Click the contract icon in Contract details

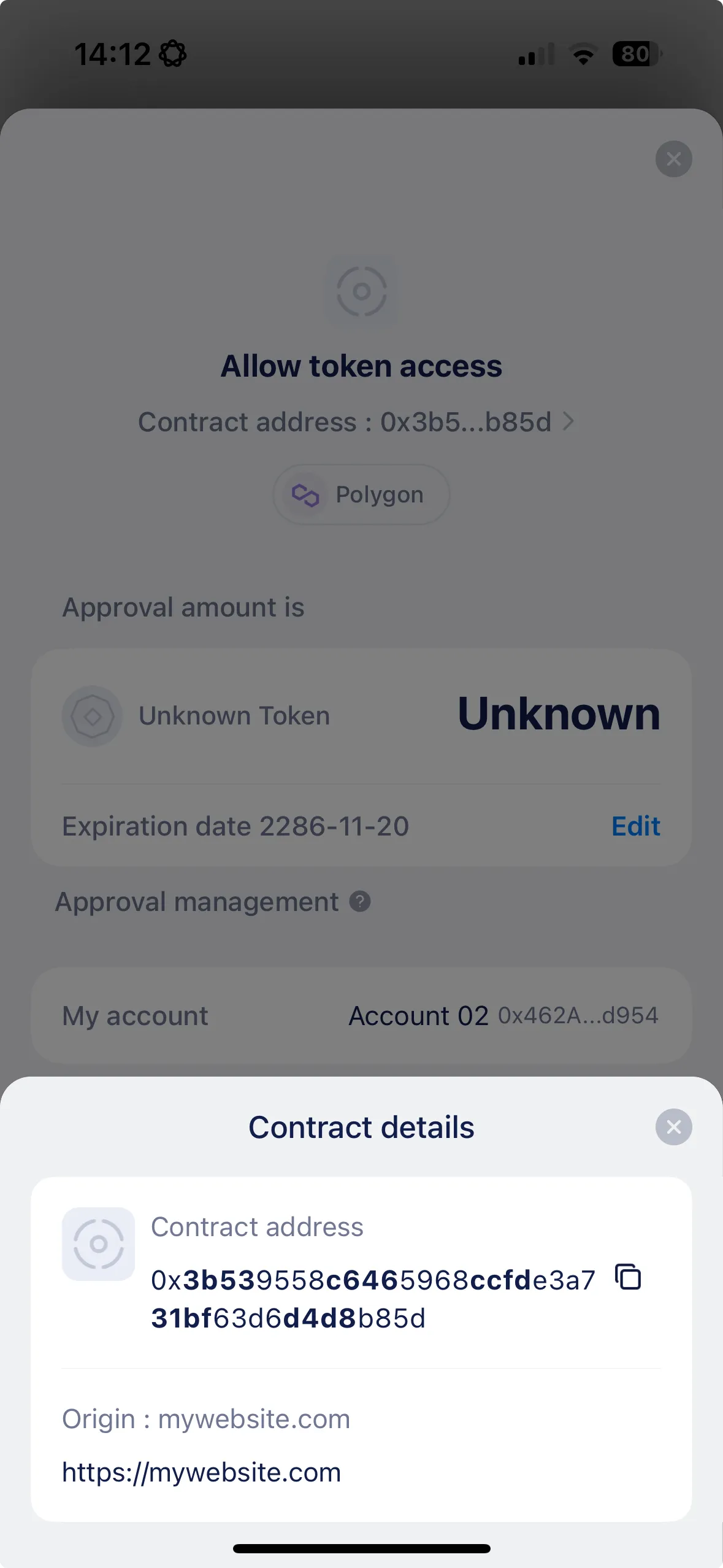[98, 1245]
